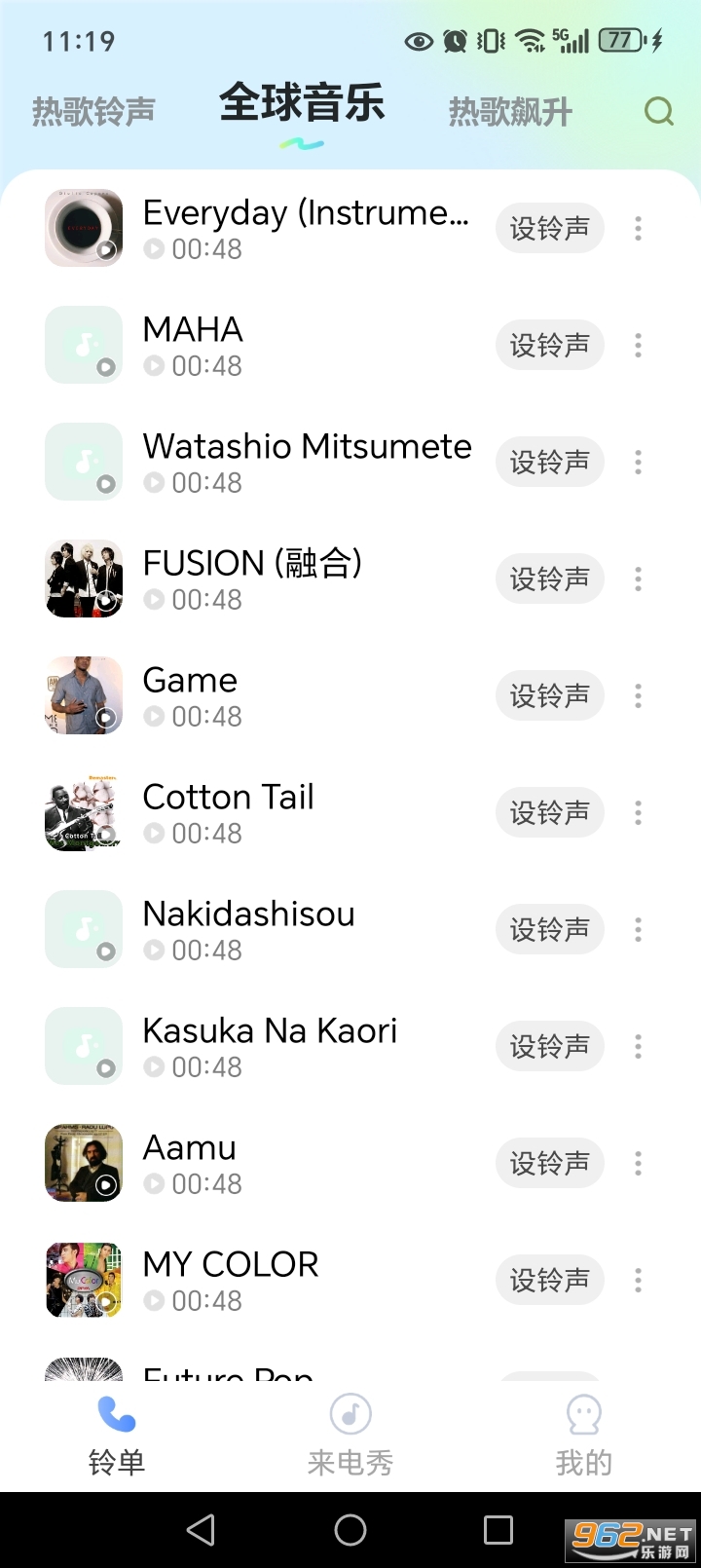Open more options for Kasuka Na Kaori
The image size is (701, 1568).
click(x=638, y=1046)
